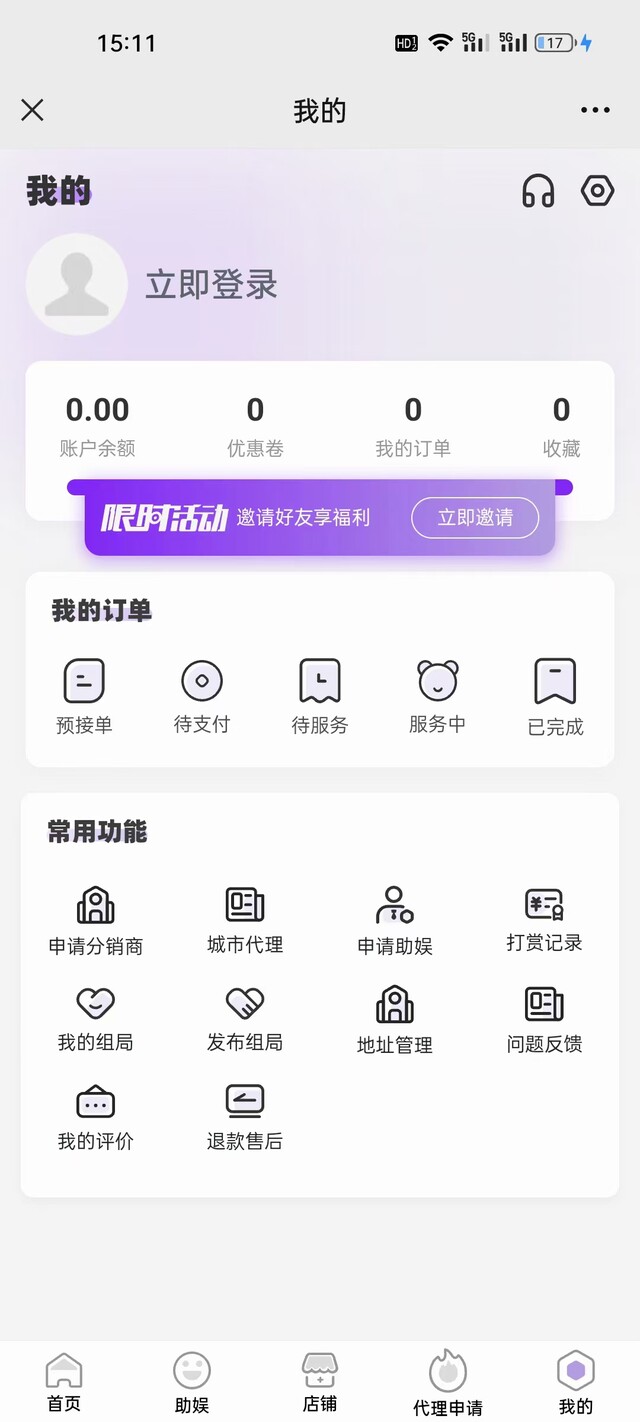View 待支付 orders
This screenshot has height=1422, width=640.
point(202,697)
